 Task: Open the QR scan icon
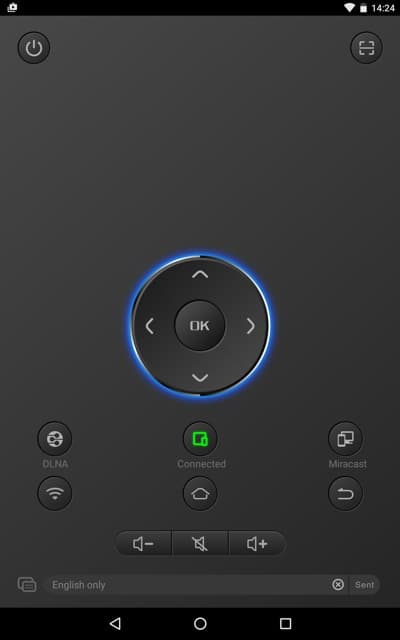(x=366, y=48)
